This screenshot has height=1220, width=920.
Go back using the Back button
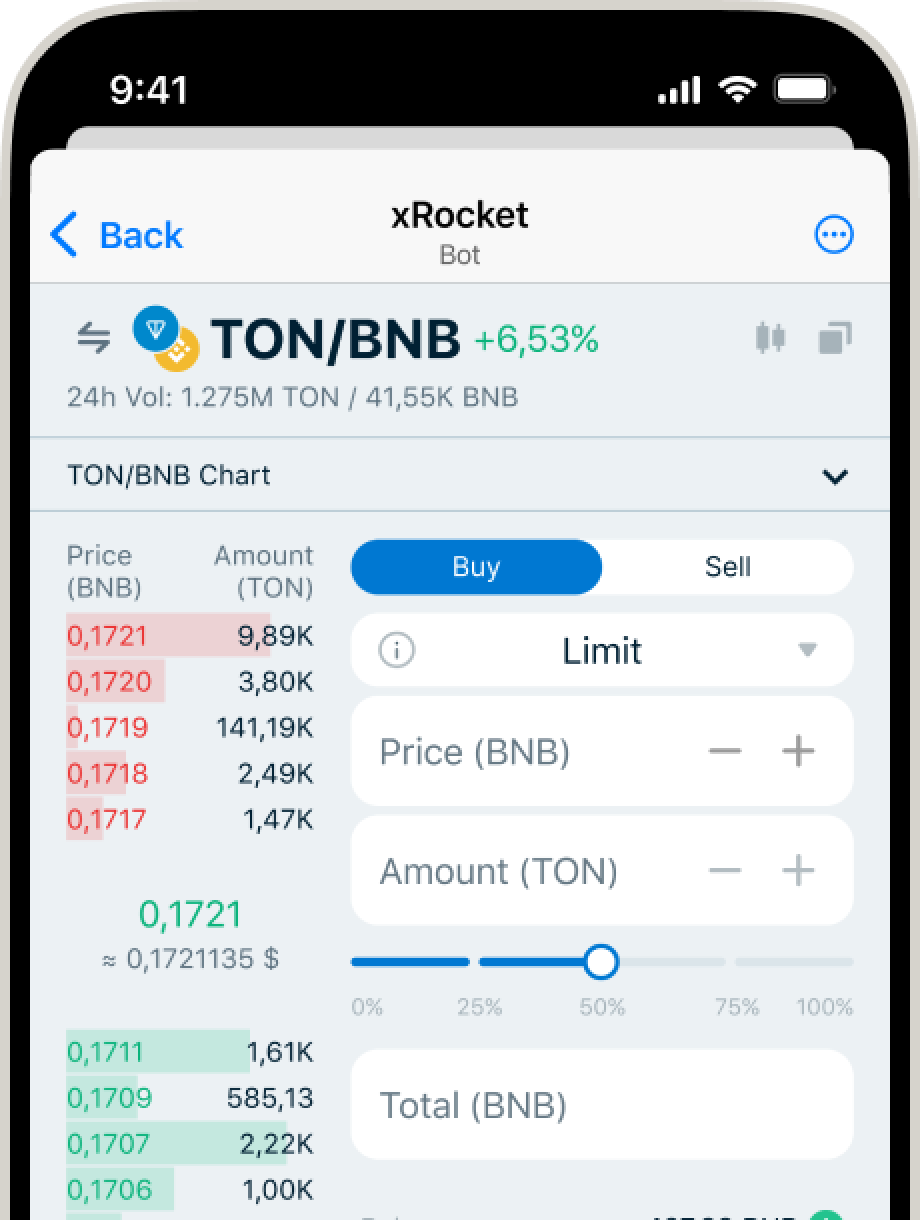117,236
